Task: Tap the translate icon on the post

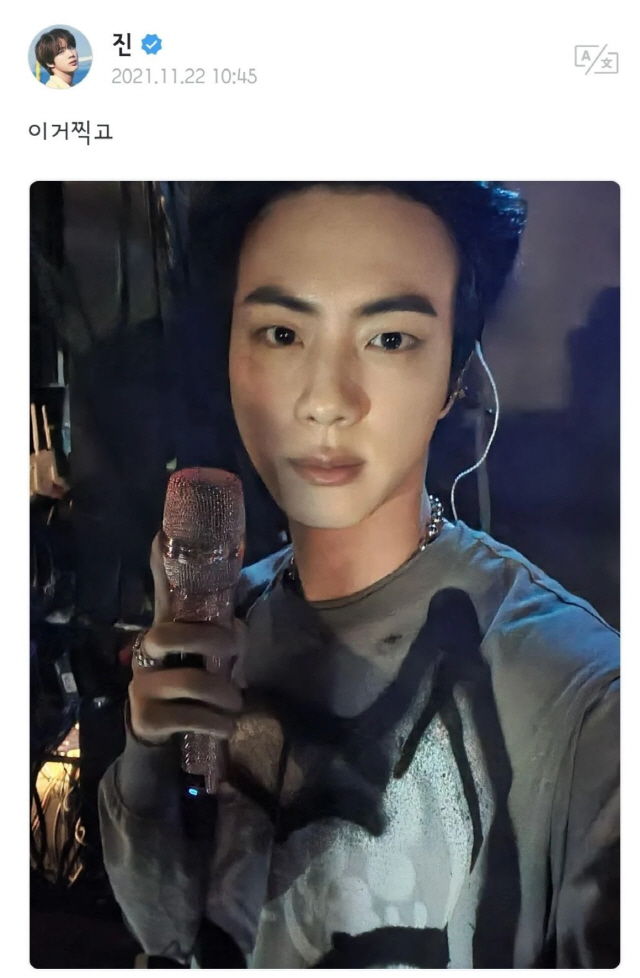Action: click(x=595, y=59)
